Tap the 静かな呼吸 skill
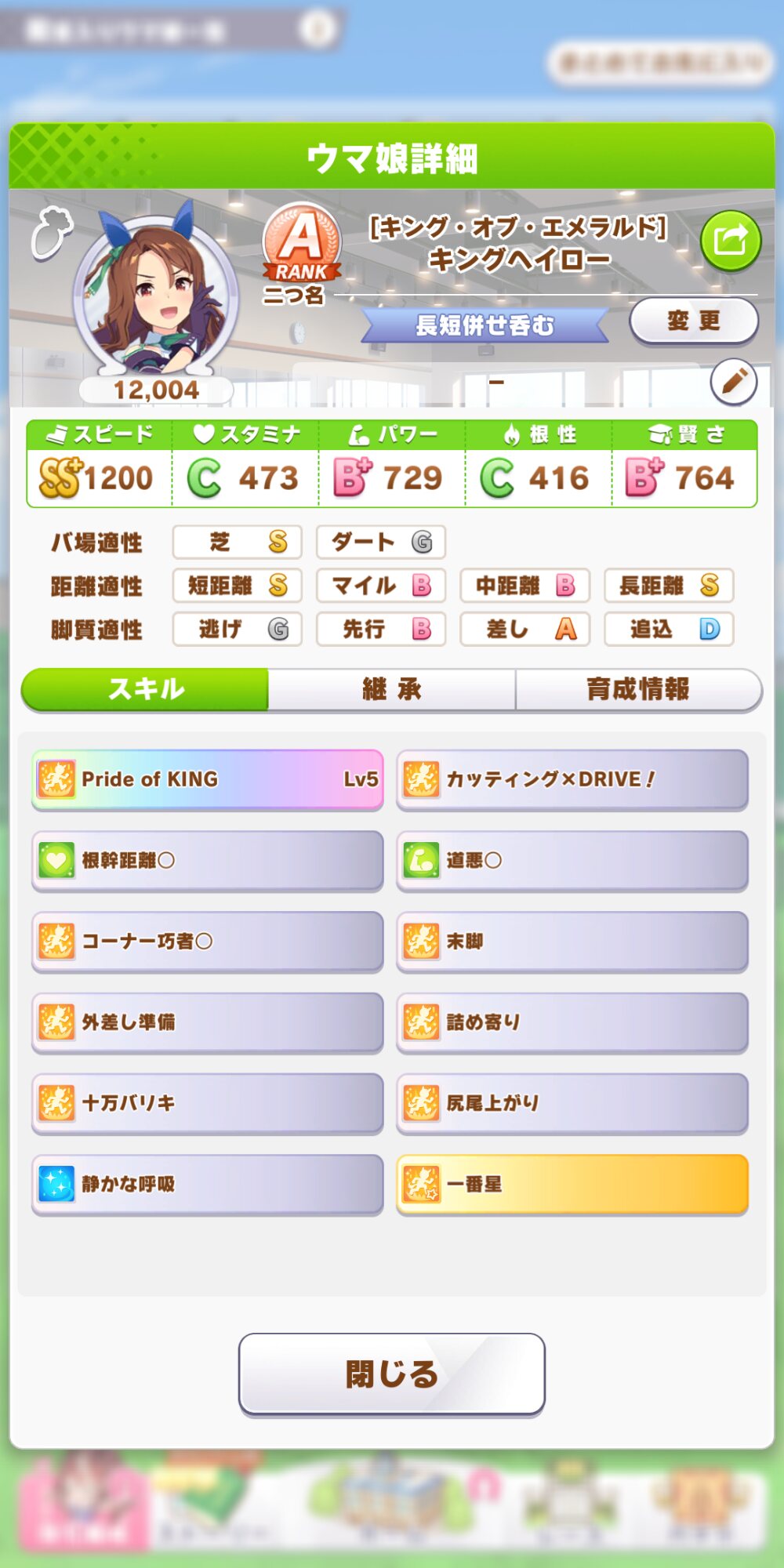The height and width of the screenshot is (1568, 784). [208, 1184]
